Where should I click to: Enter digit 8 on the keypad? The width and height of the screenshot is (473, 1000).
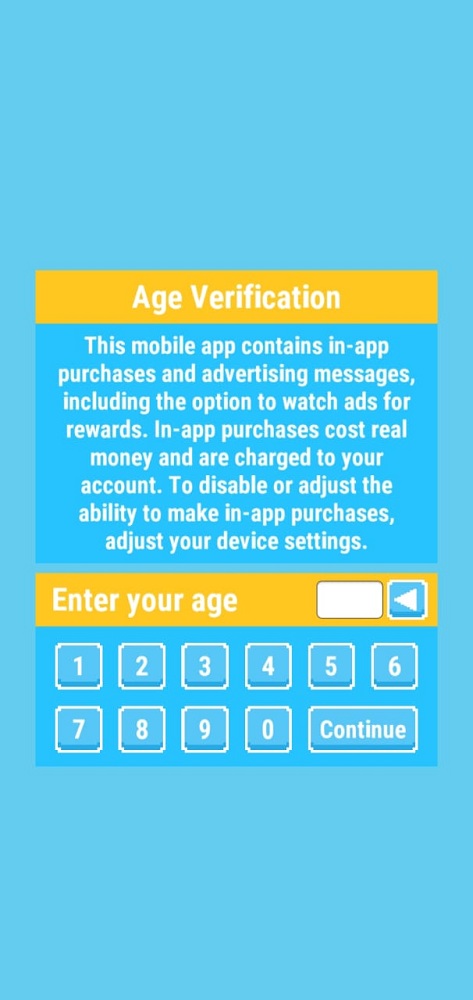[142, 729]
